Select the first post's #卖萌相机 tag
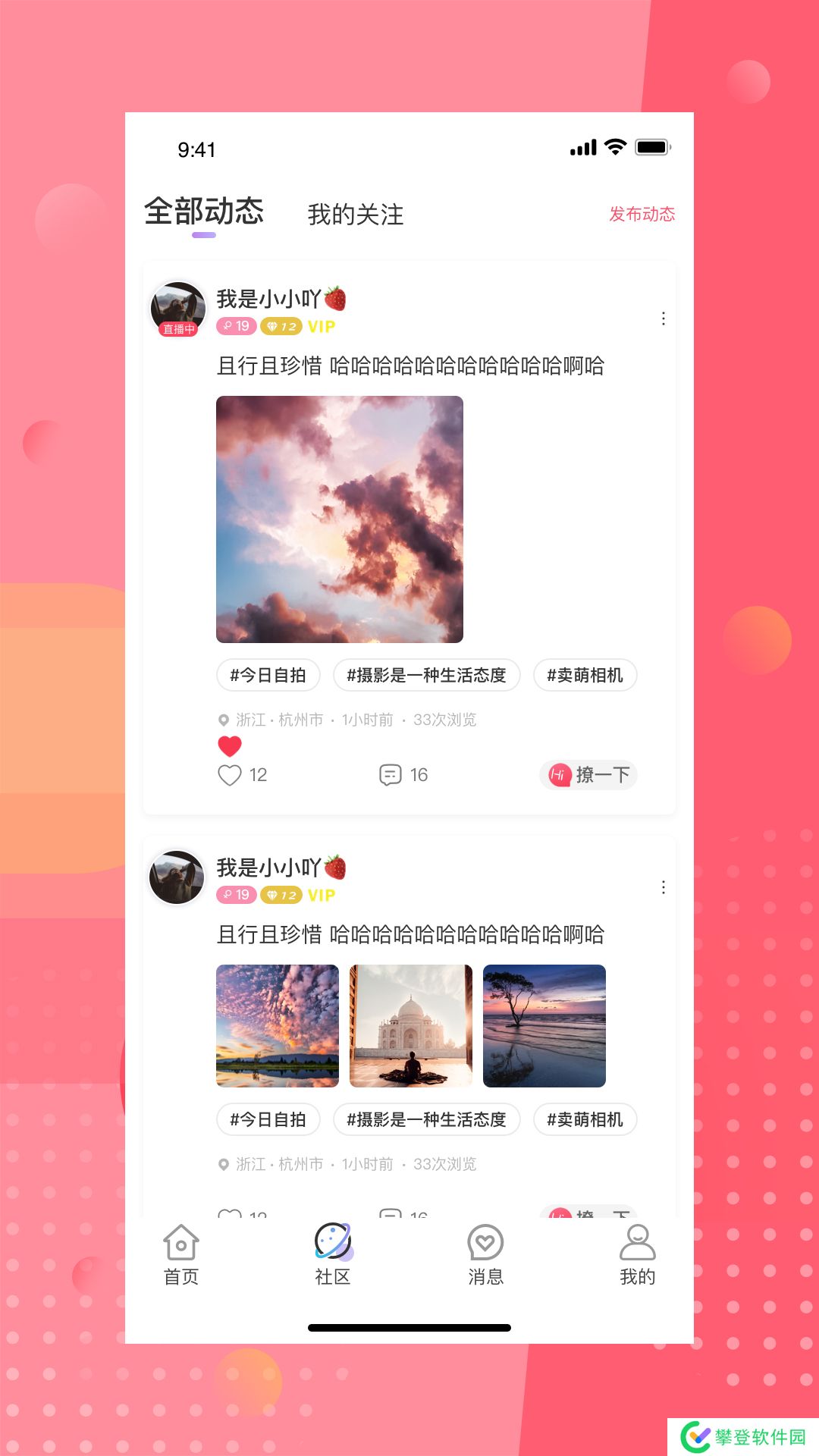The width and height of the screenshot is (819, 1456). (585, 675)
